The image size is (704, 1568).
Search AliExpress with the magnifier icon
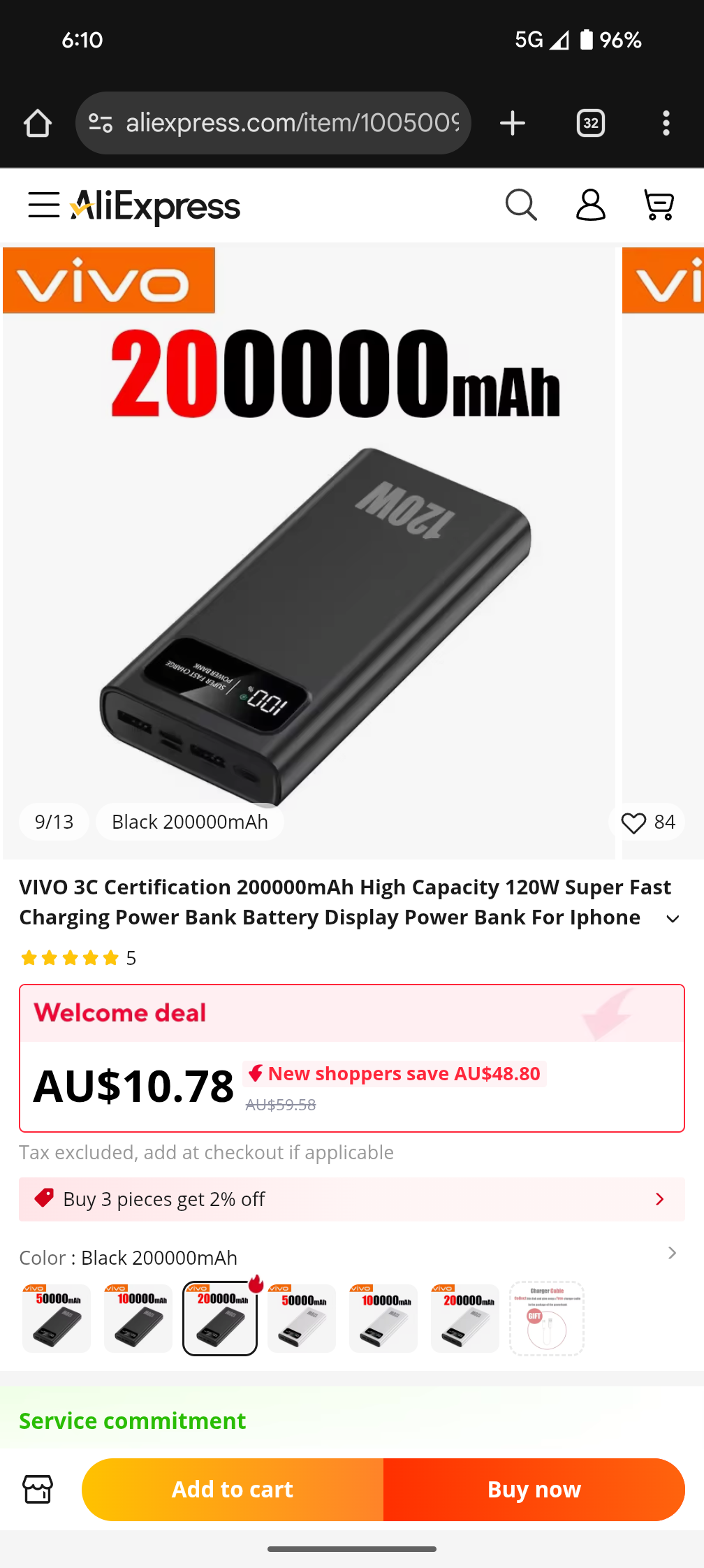click(521, 205)
